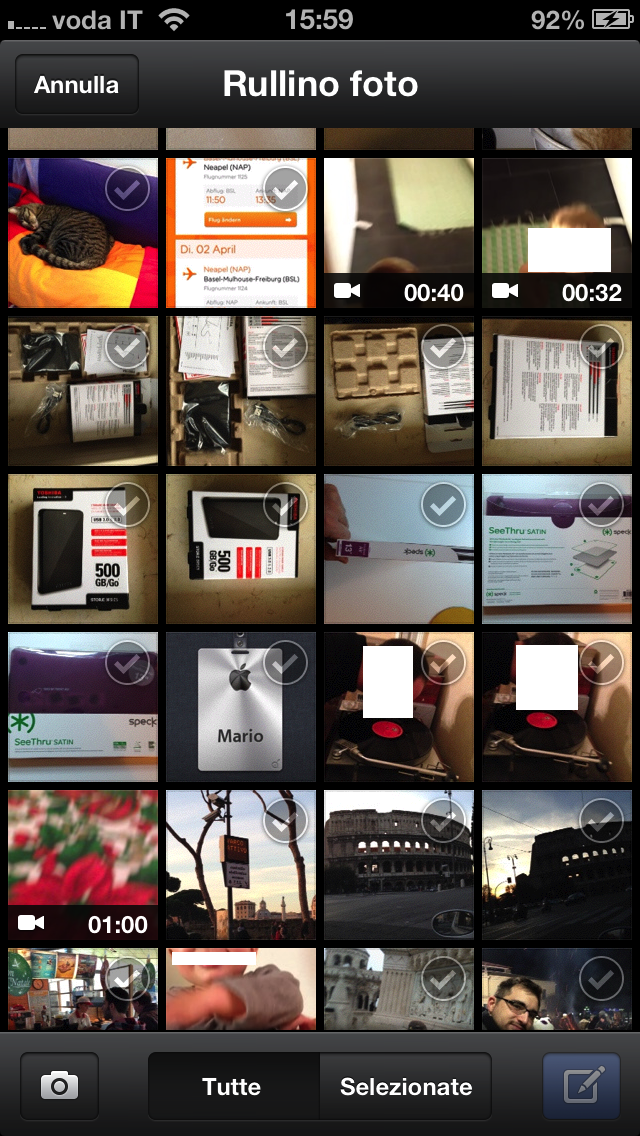Select the sleeping cat photo

[x=83, y=233]
